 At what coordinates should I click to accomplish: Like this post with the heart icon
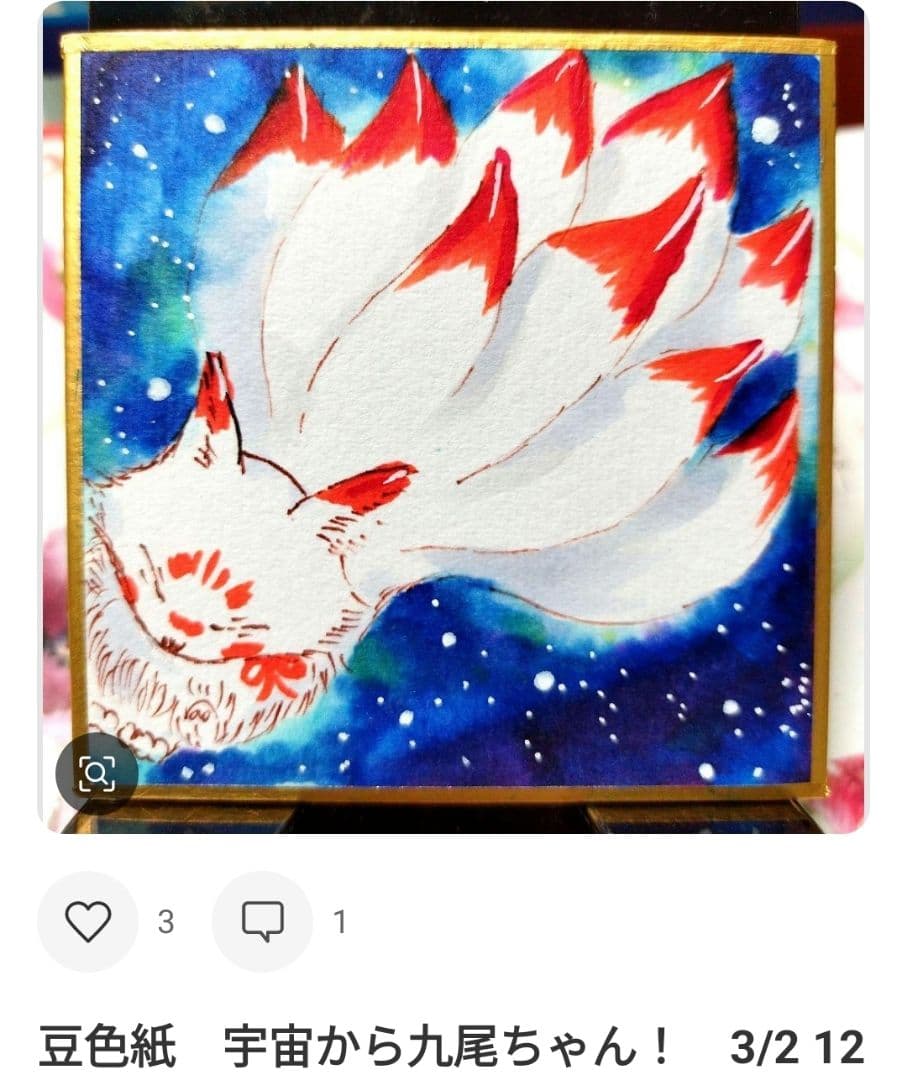pyautogui.click(x=87, y=921)
